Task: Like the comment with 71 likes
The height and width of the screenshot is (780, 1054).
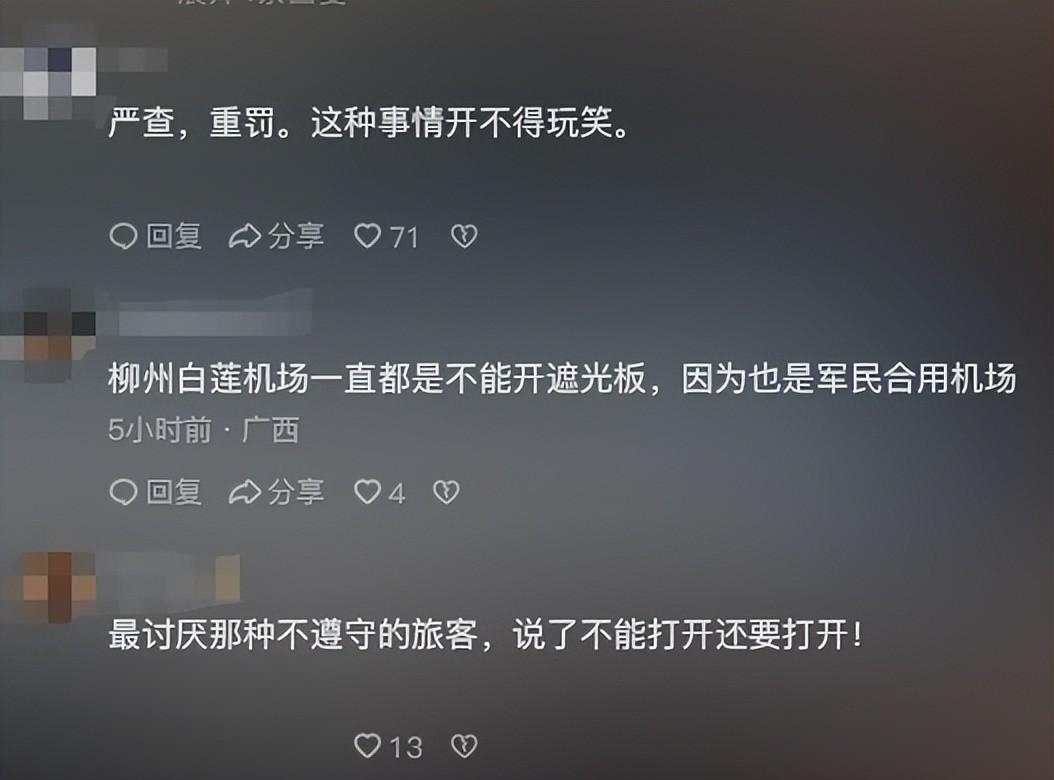Action: (369, 236)
